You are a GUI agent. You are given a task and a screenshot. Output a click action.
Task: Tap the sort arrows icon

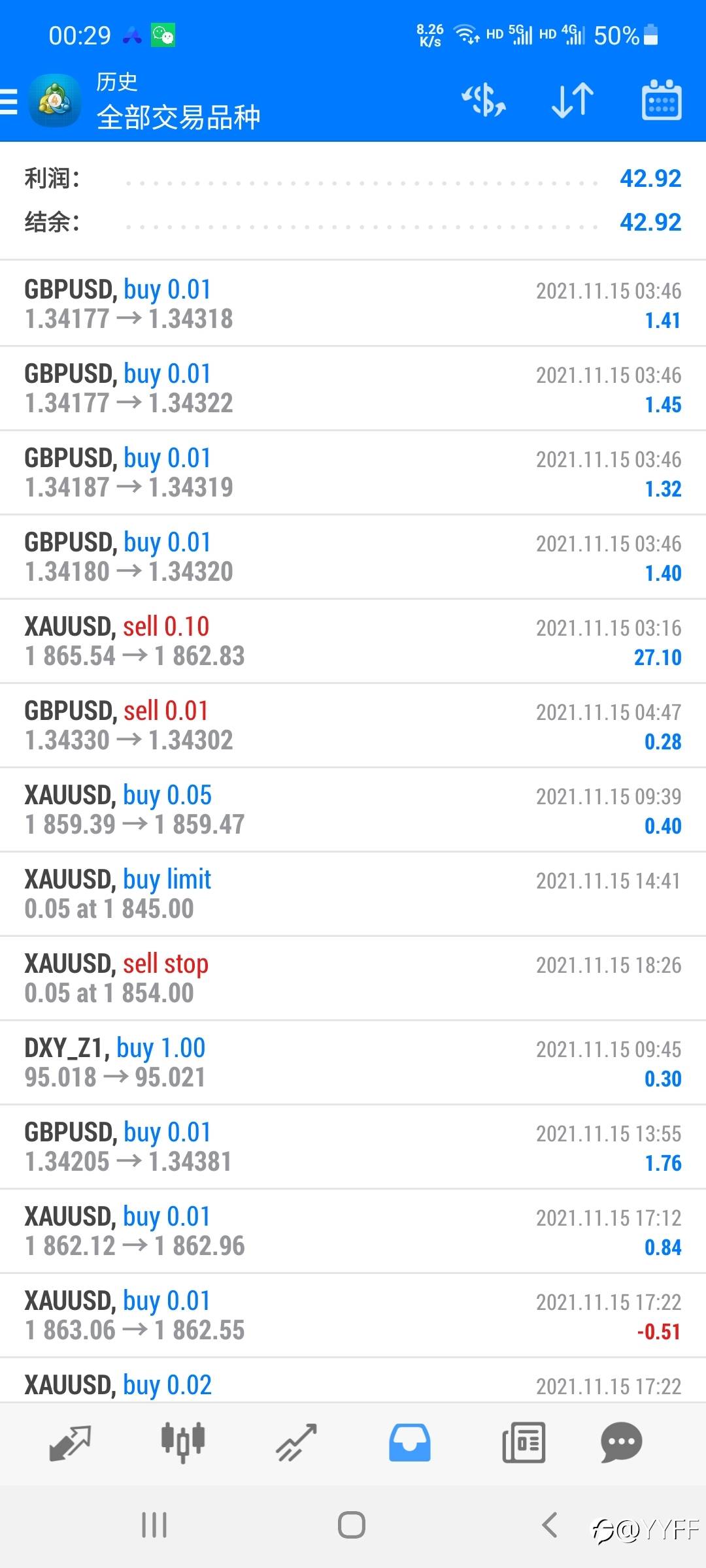pos(573,101)
